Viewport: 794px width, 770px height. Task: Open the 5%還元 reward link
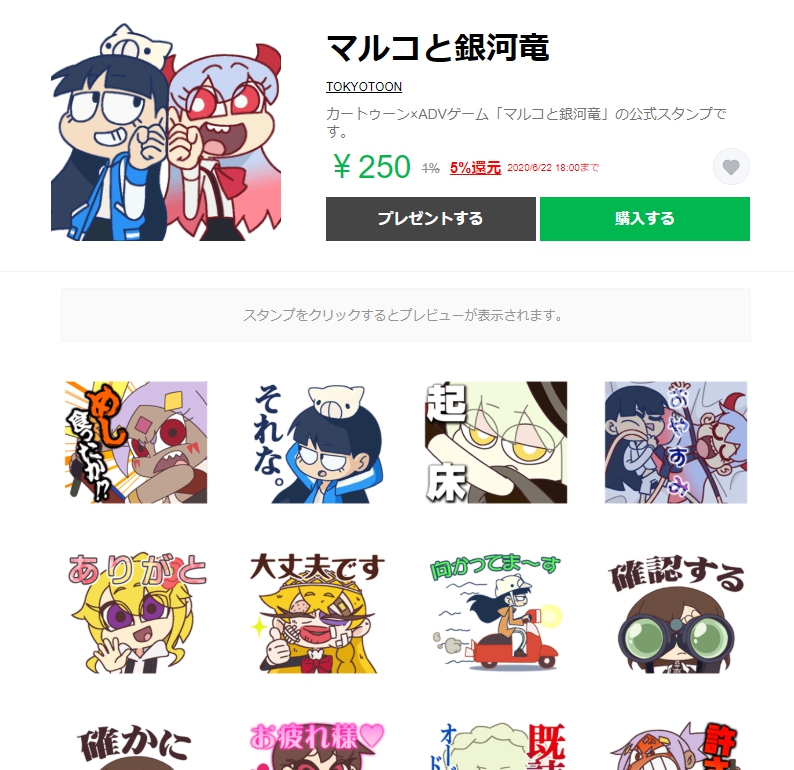pyautogui.click(x=475, y=168)
